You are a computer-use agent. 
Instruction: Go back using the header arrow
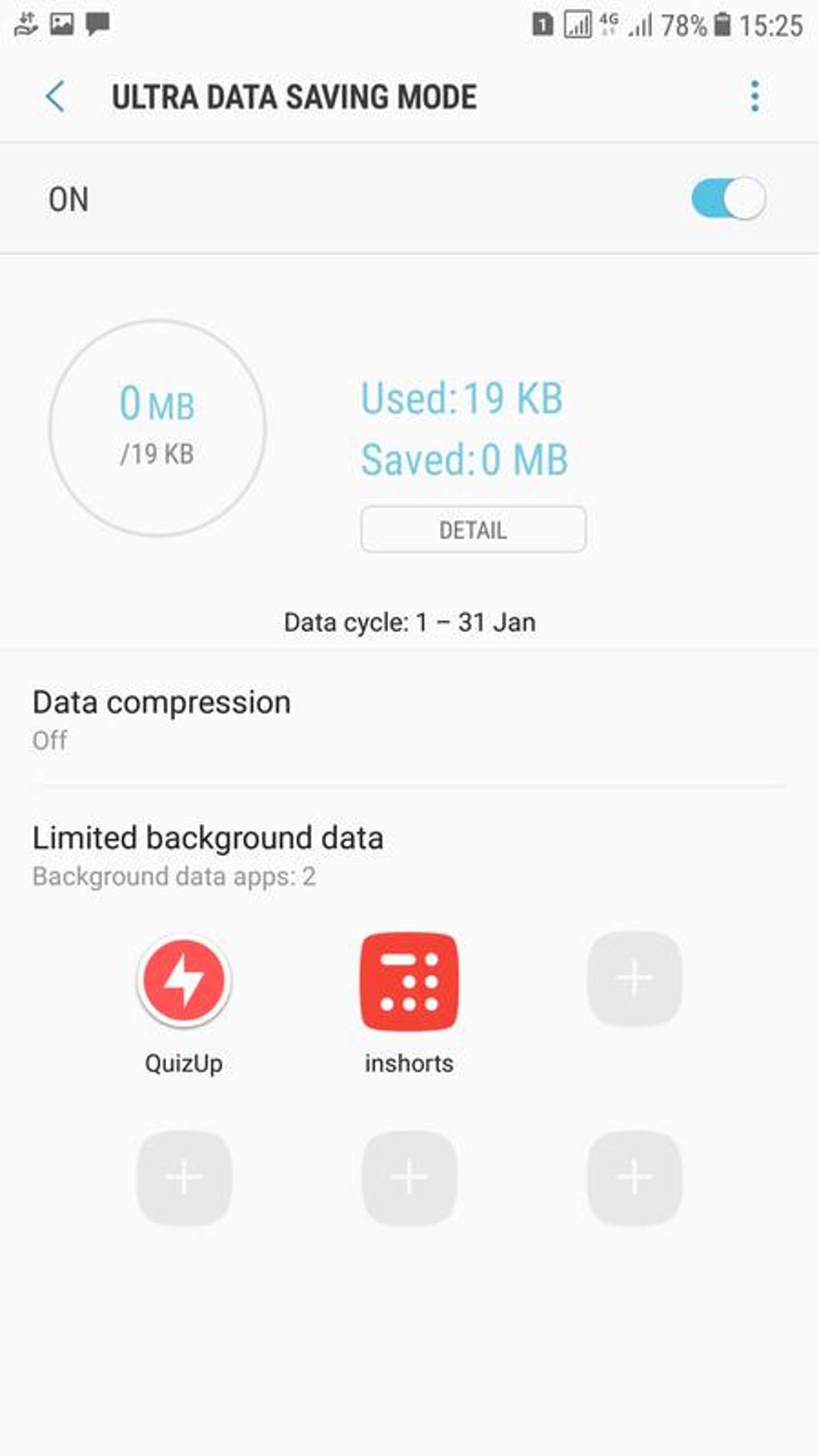[55, 97]
